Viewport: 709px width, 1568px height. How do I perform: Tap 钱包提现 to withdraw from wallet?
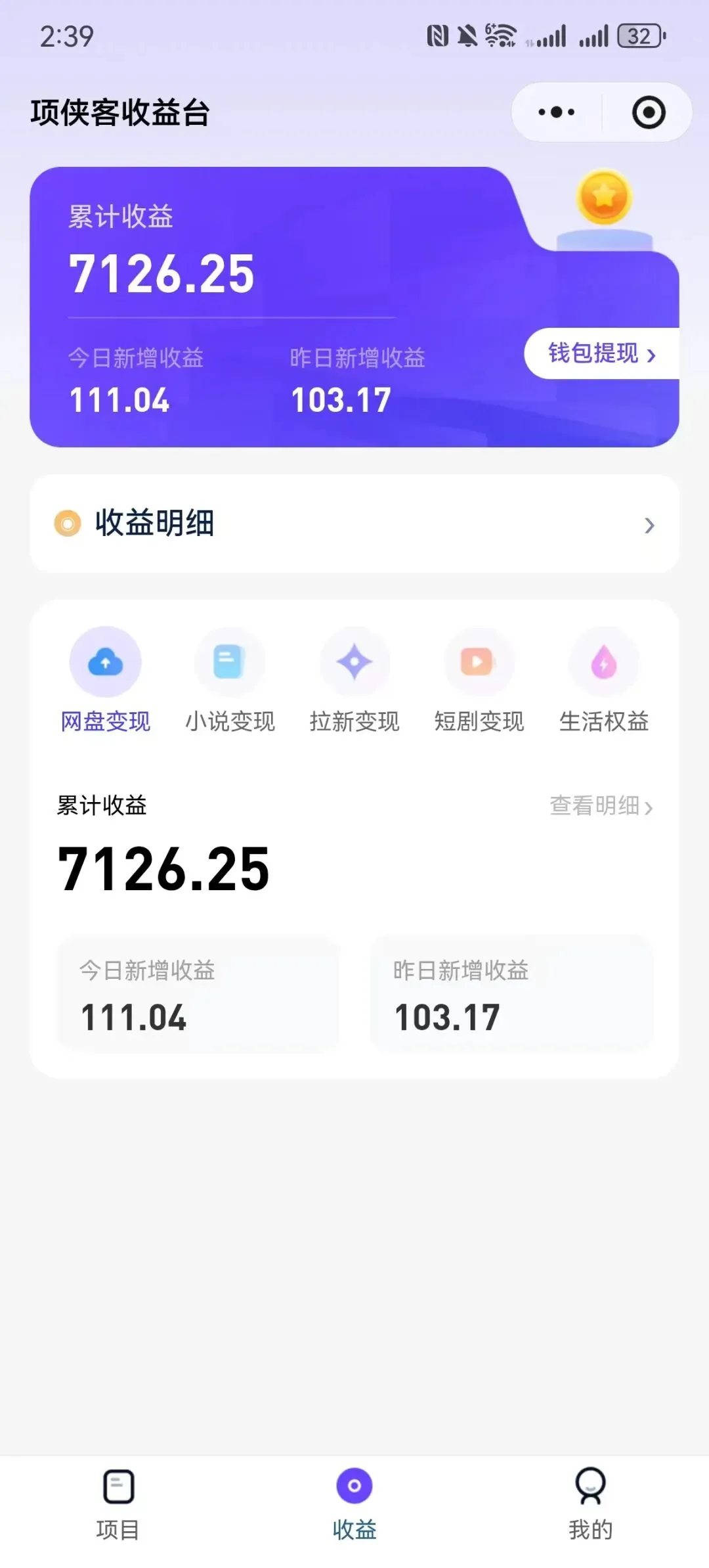(x=602, y=353)
